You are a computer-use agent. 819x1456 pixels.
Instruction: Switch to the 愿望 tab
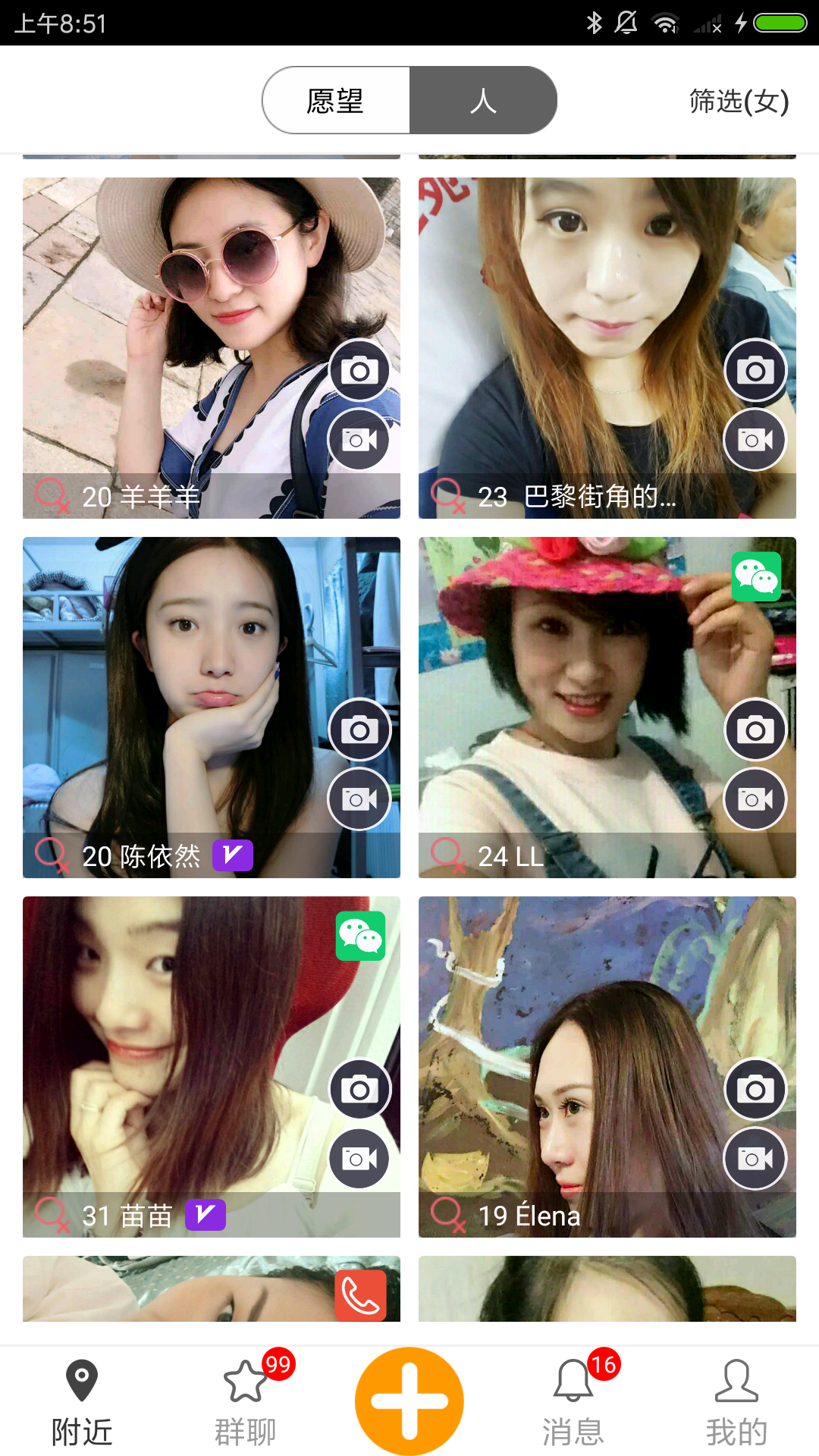coord(336,100)
